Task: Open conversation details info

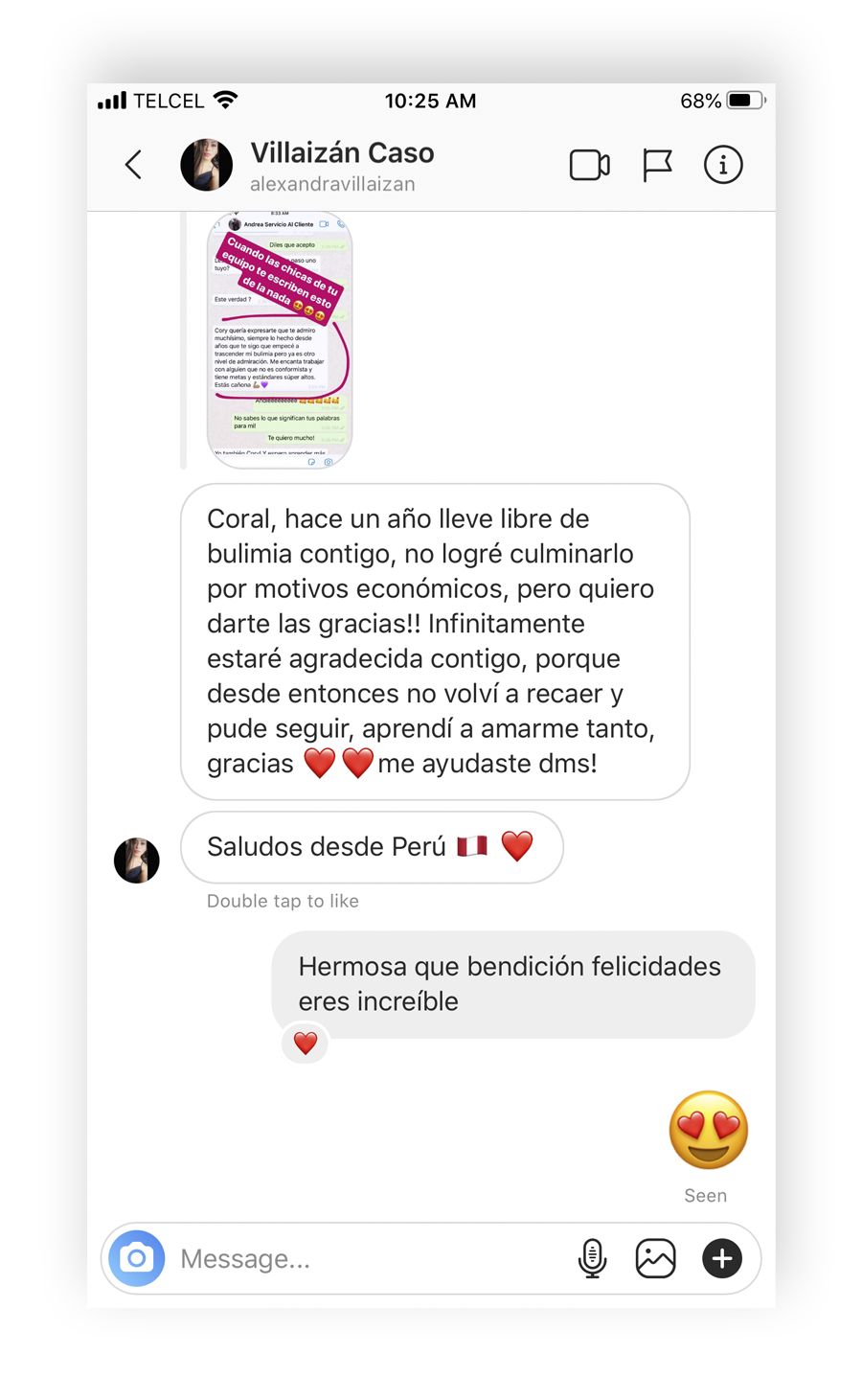Action: (x=723, y=165)
